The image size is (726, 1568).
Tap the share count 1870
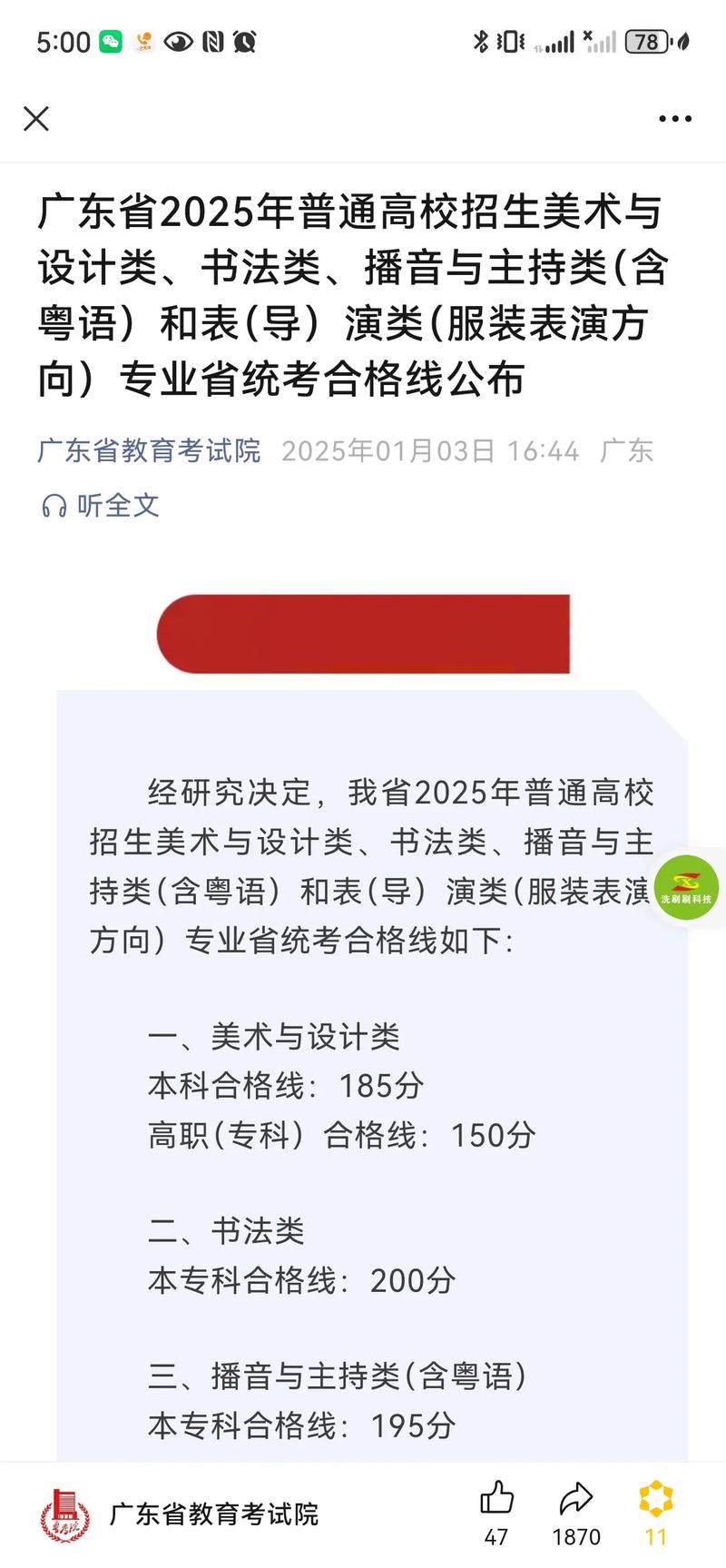pyautogui.click(x=575, y=1537)
